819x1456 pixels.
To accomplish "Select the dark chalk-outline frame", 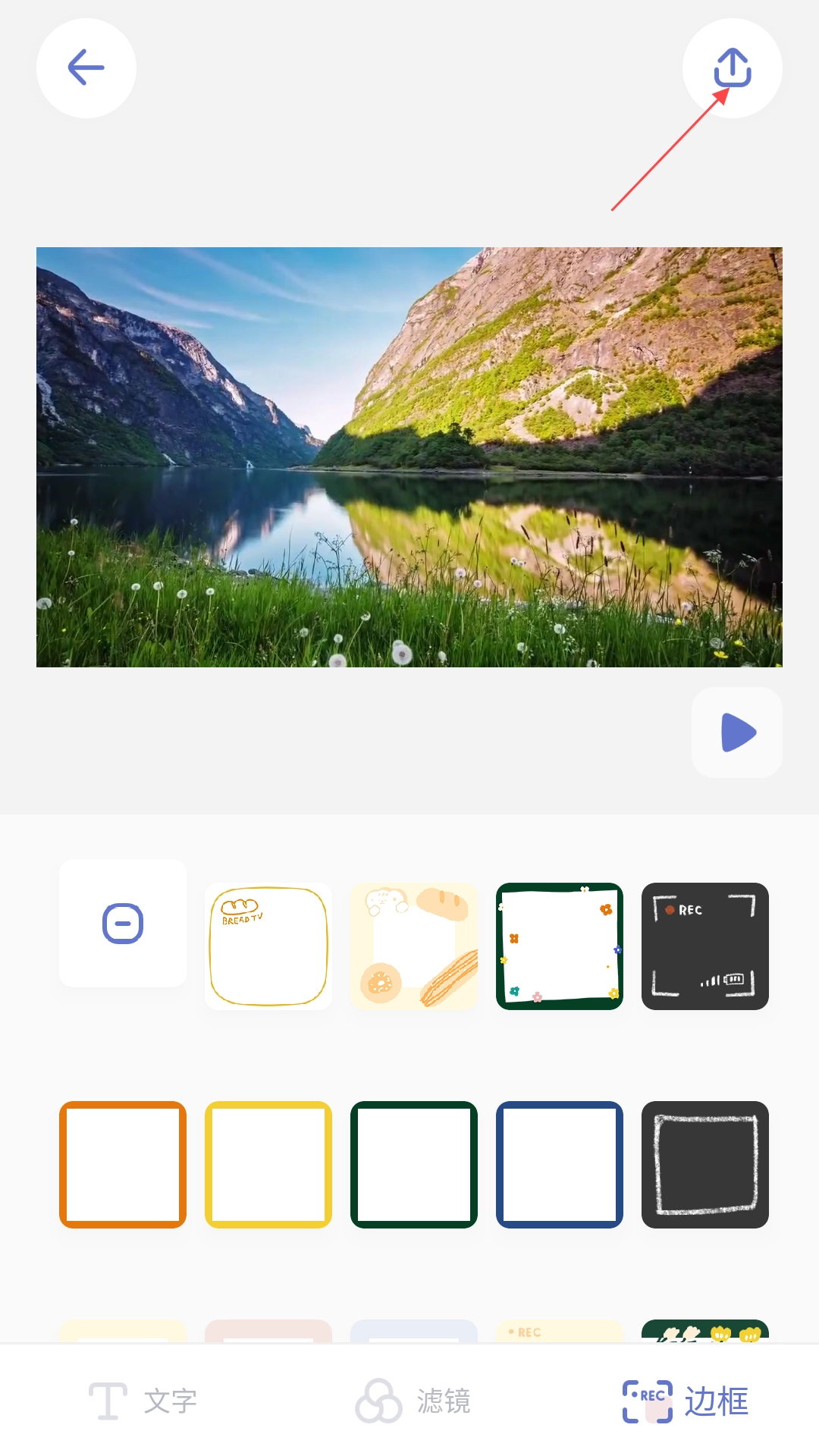I will point(705,1164).
